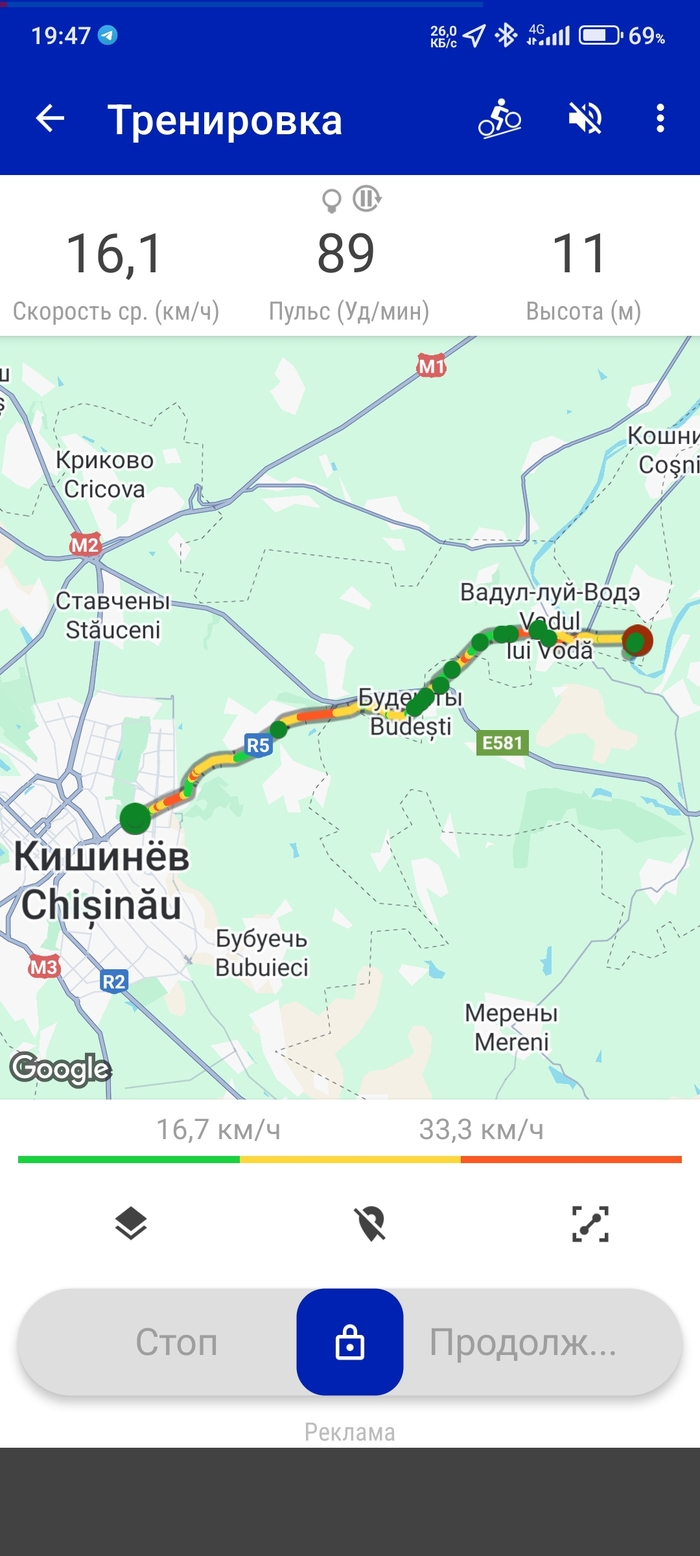
Task: Go back using the arrow icon
Action: 50,119
